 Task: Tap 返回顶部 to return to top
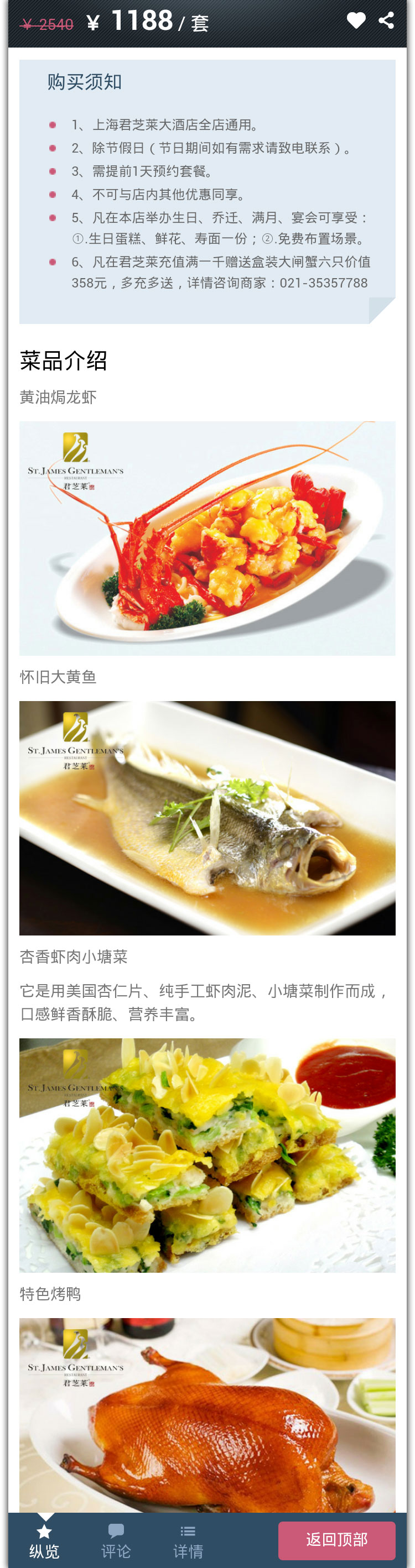coord(336,1539)
